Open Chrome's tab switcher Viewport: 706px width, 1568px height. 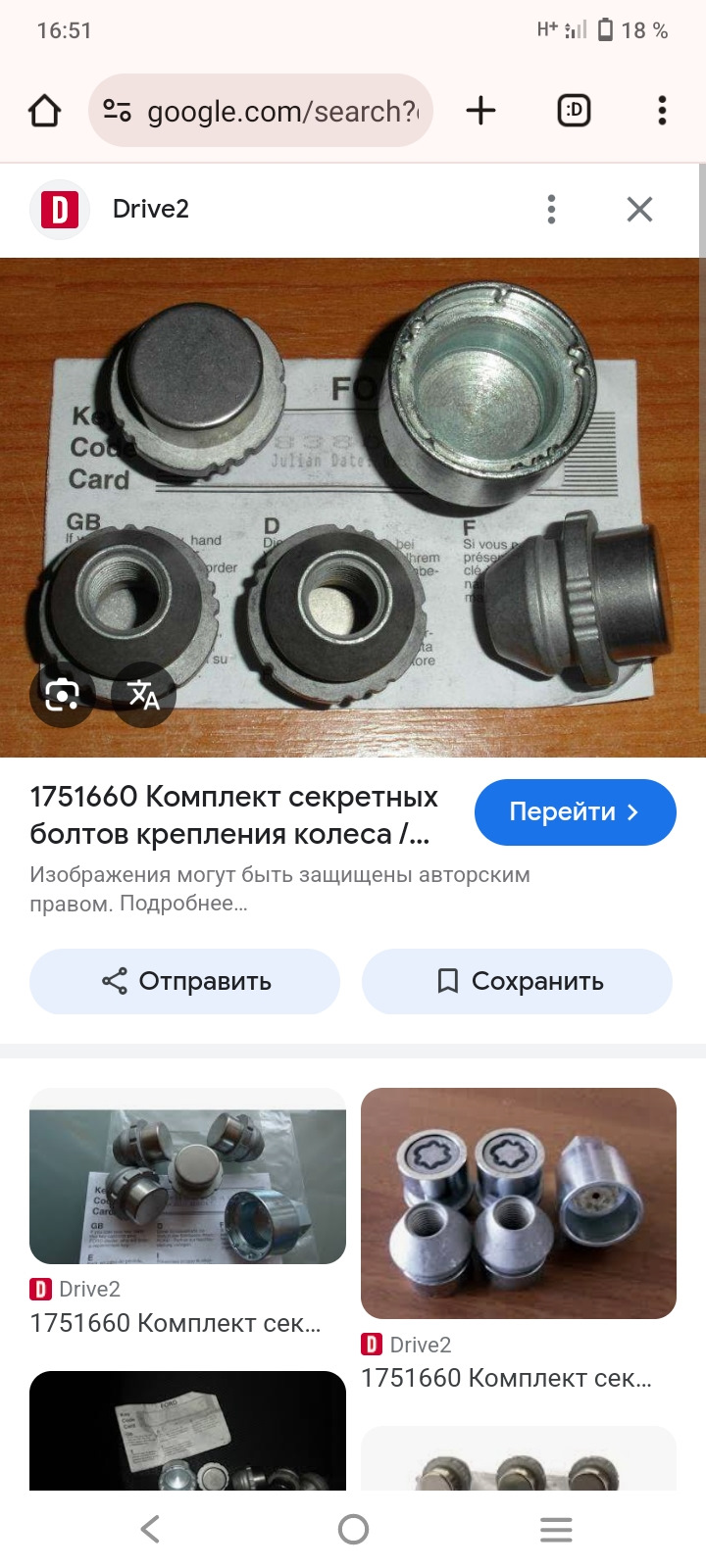click(574, 111)
